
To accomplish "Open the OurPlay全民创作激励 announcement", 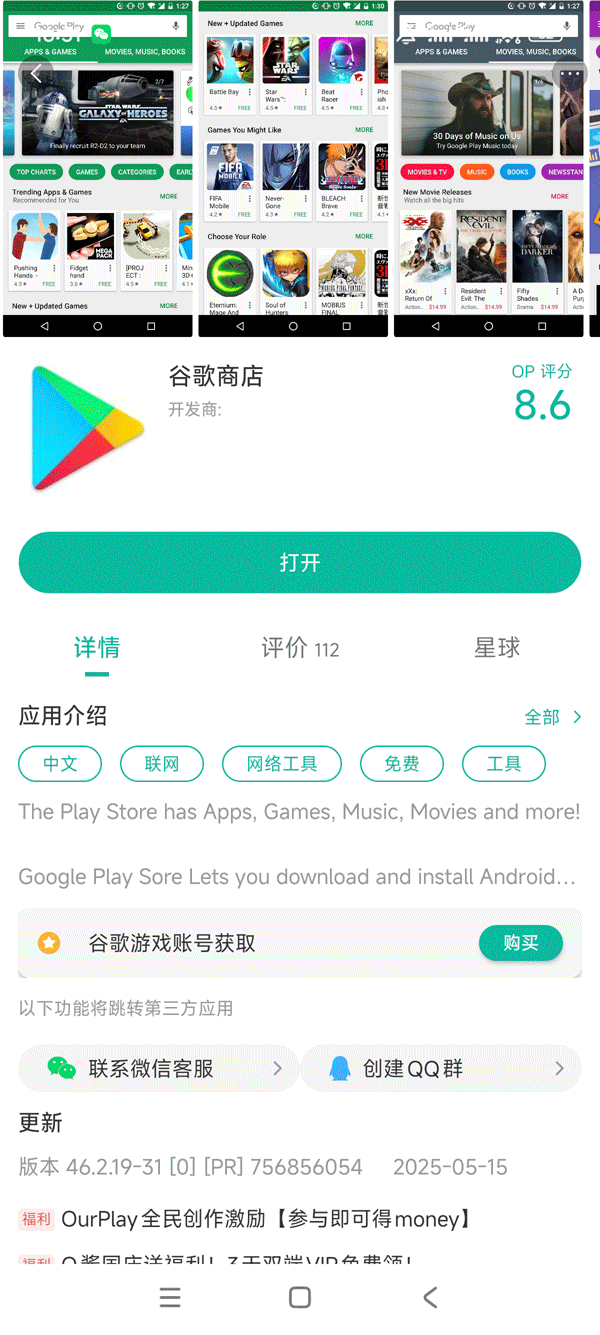I will click(x=265, y=1219).
